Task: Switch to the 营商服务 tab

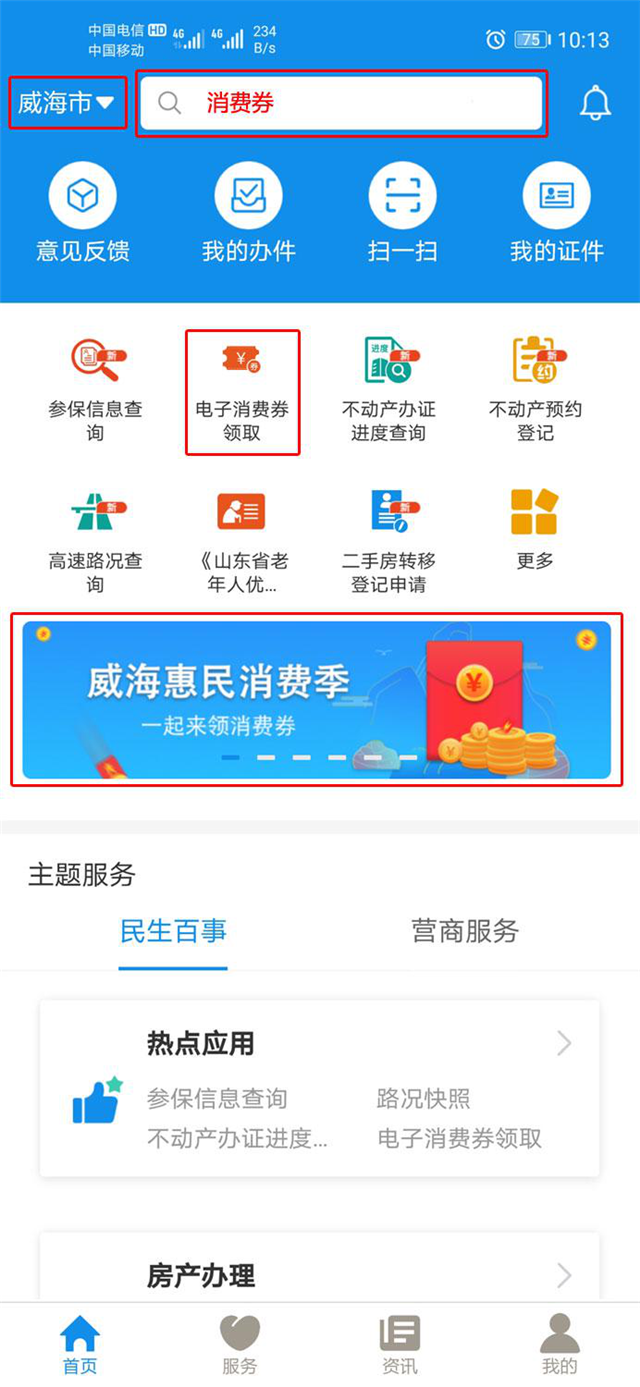Action: point(464,931)
